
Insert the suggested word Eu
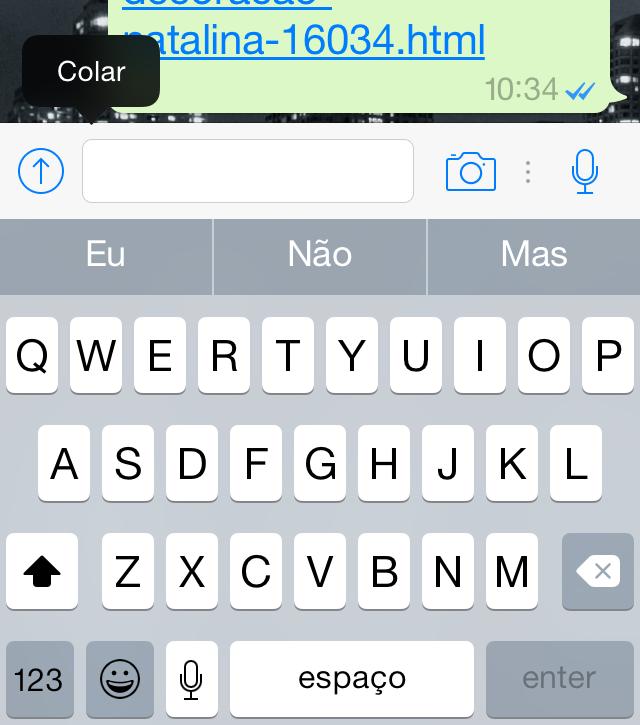(106, 255)
